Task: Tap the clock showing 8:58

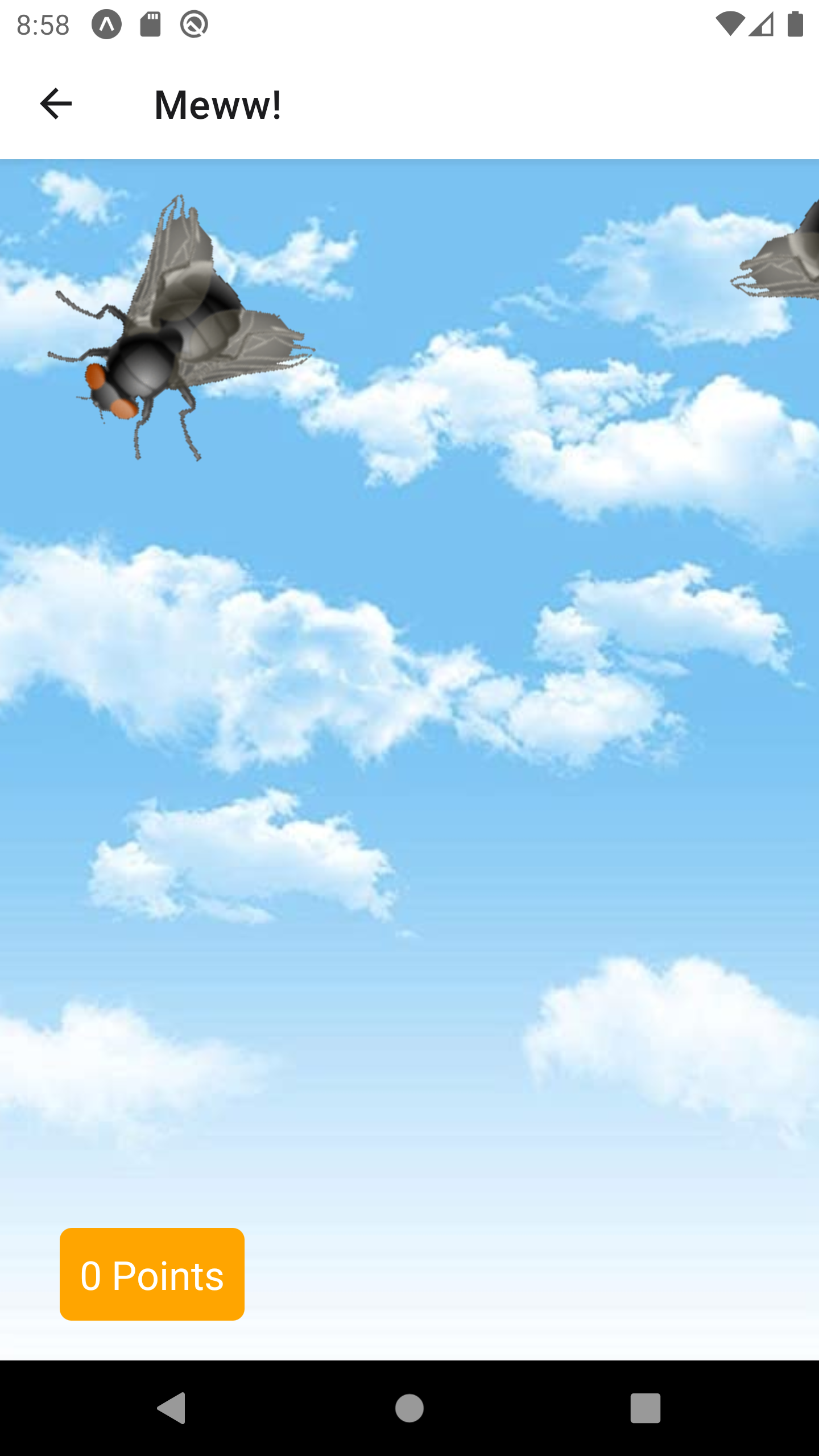Action: coord(43,24)
